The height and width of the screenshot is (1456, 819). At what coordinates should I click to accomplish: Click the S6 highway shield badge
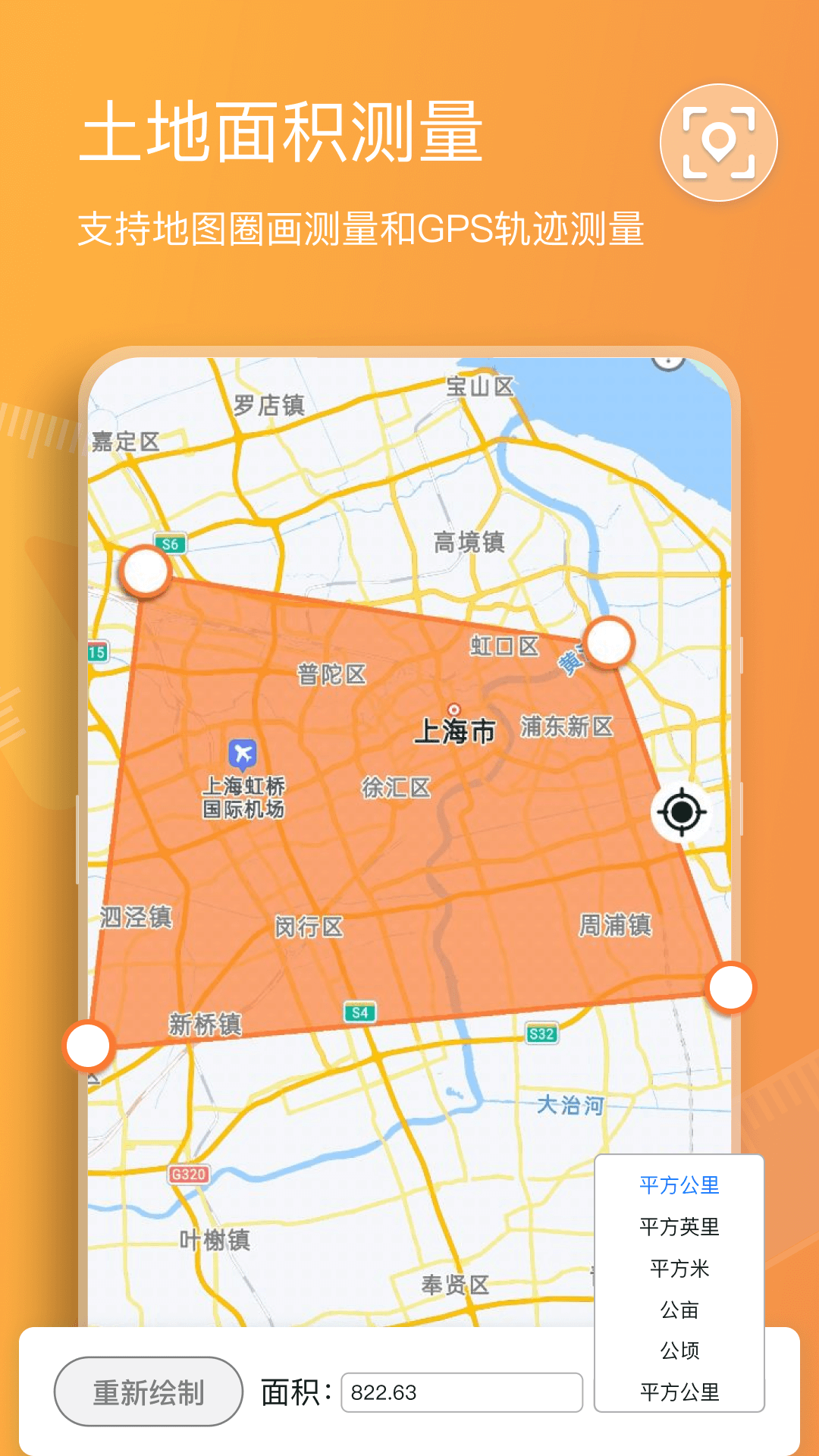(x=168, y=544)
